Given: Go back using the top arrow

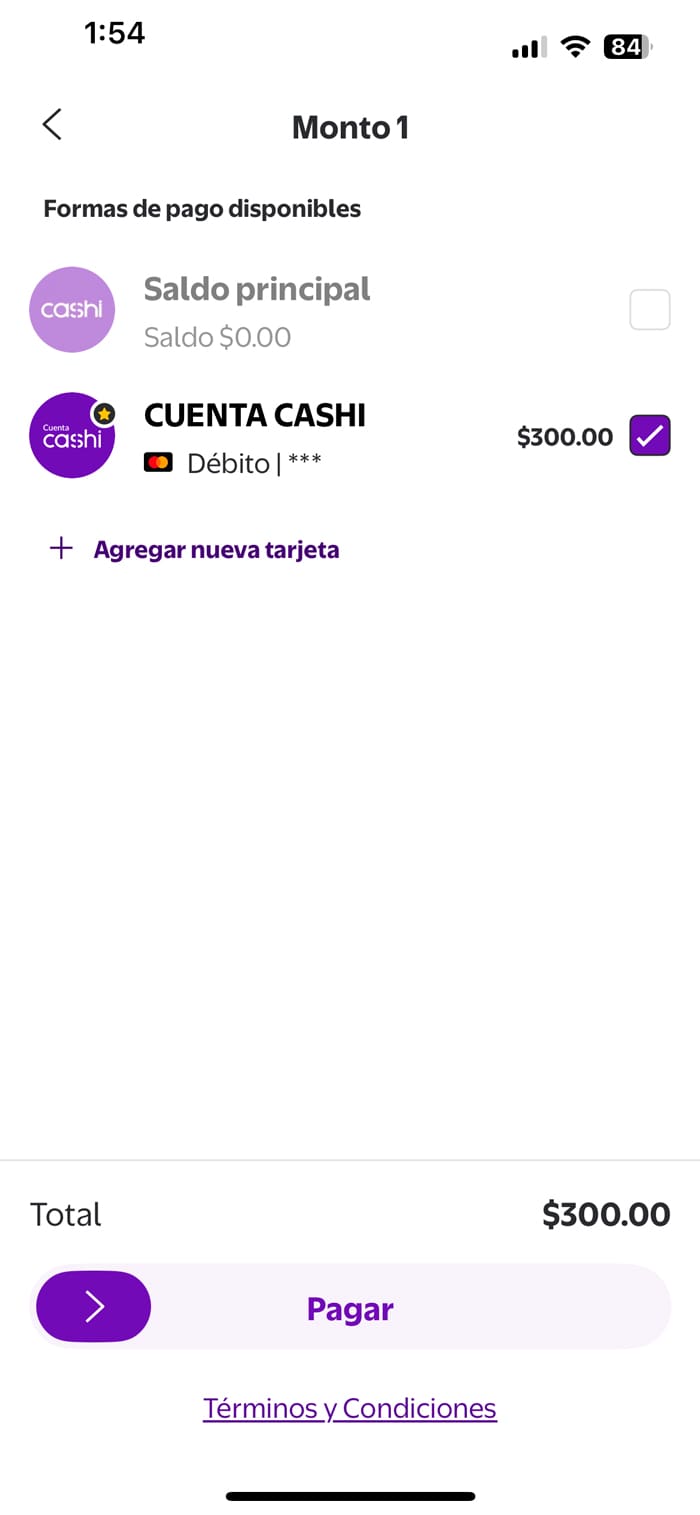Looking at the screenshot, I should 52,125.
